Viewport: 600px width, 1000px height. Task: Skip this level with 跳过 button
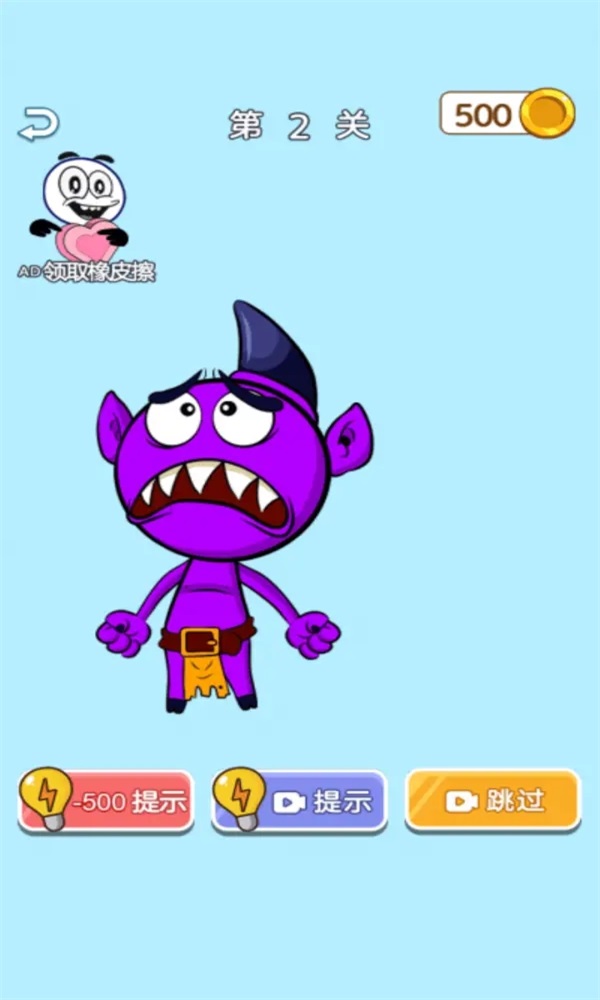pyautogui.click(x=493, y=800)
